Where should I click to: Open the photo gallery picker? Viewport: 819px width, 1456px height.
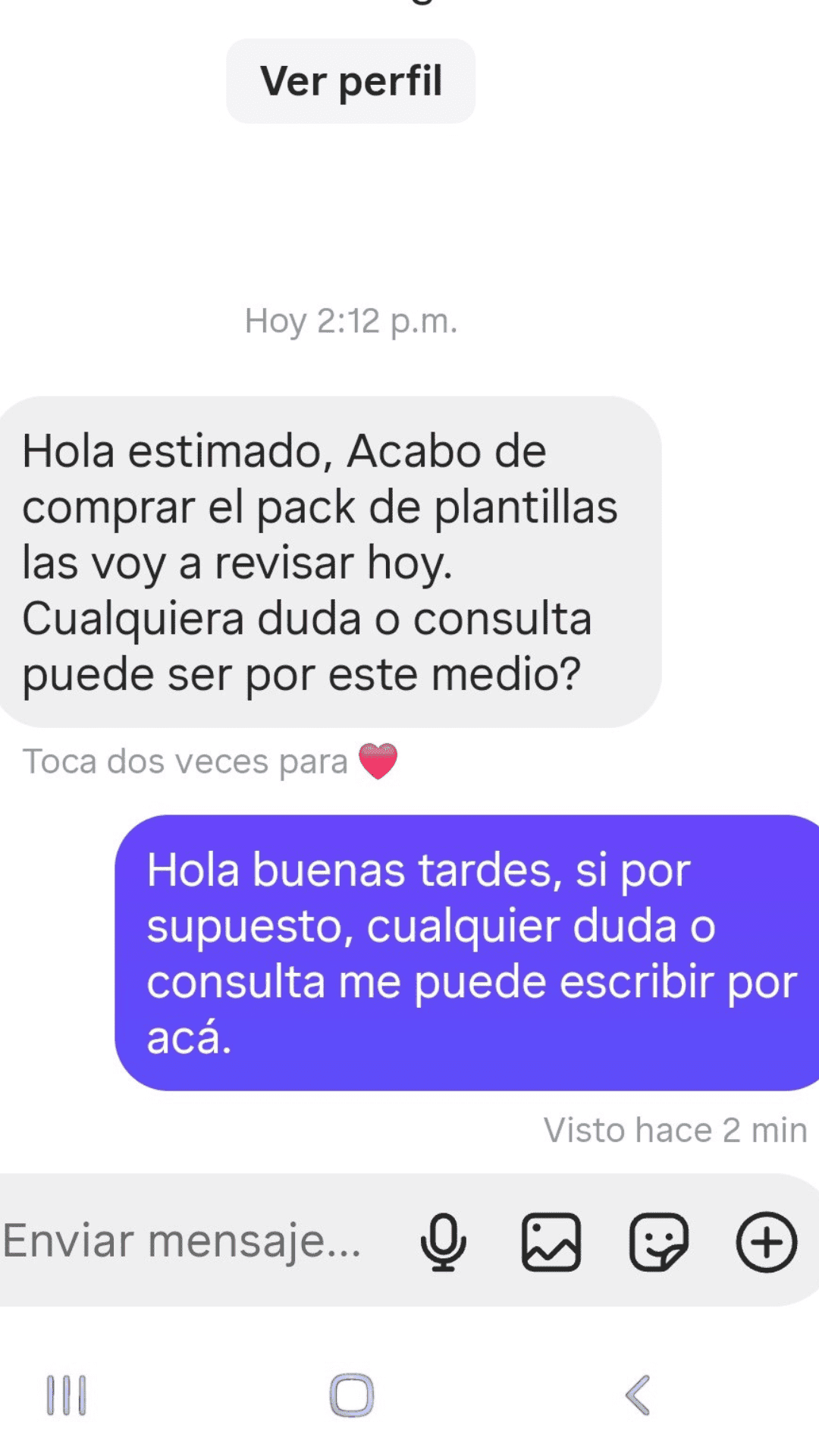point(551,1241)
